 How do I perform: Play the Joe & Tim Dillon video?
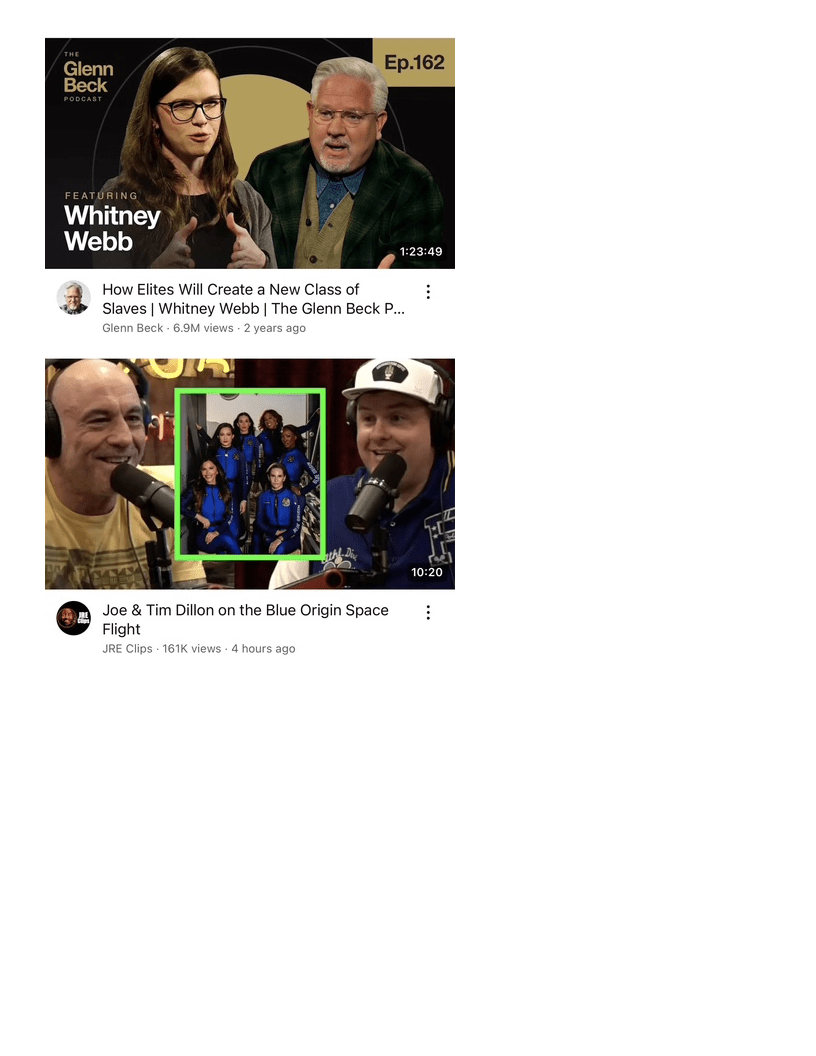(250, 474)
